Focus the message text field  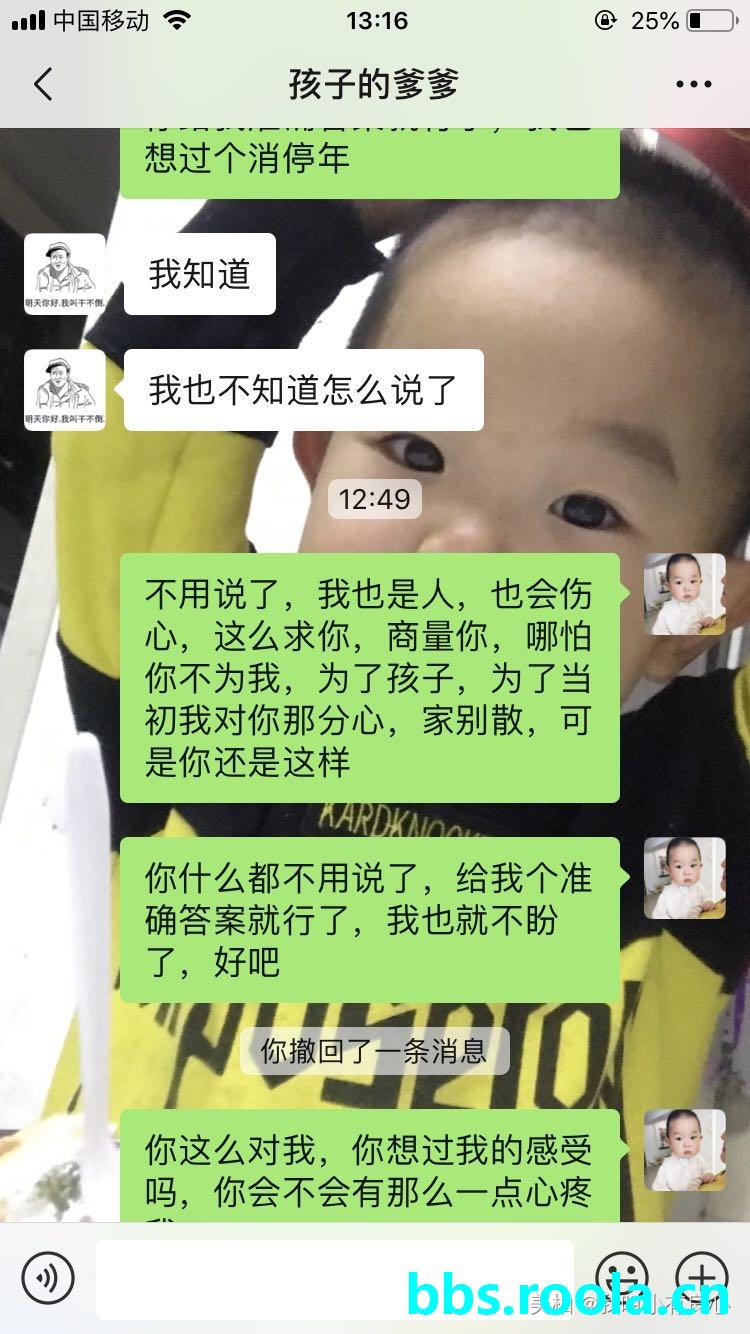[335, 1278]
